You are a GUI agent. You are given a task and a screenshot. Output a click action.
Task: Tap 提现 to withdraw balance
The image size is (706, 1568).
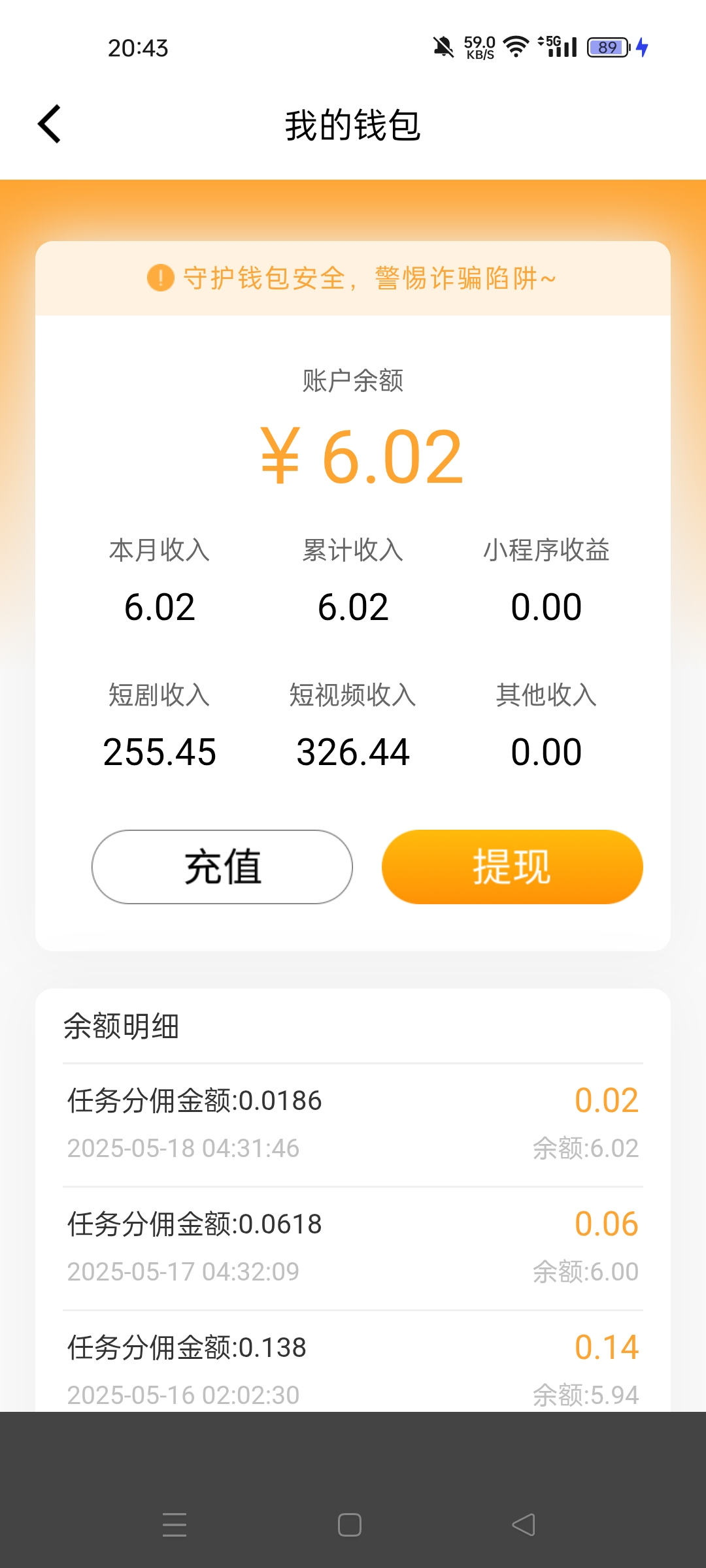tap(513, 867)
